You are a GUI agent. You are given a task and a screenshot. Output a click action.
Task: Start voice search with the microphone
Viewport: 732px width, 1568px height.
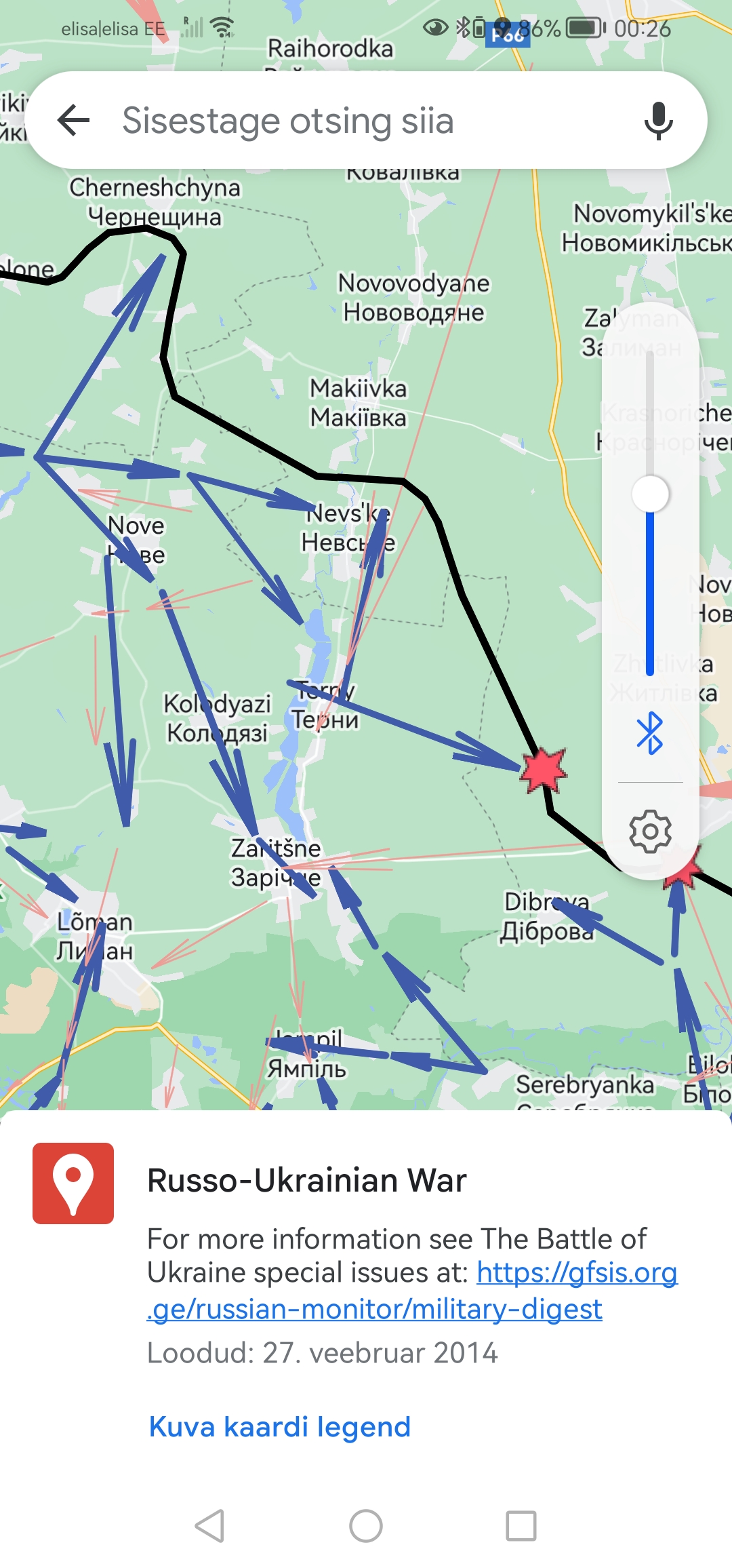click(x=658, y=121)
